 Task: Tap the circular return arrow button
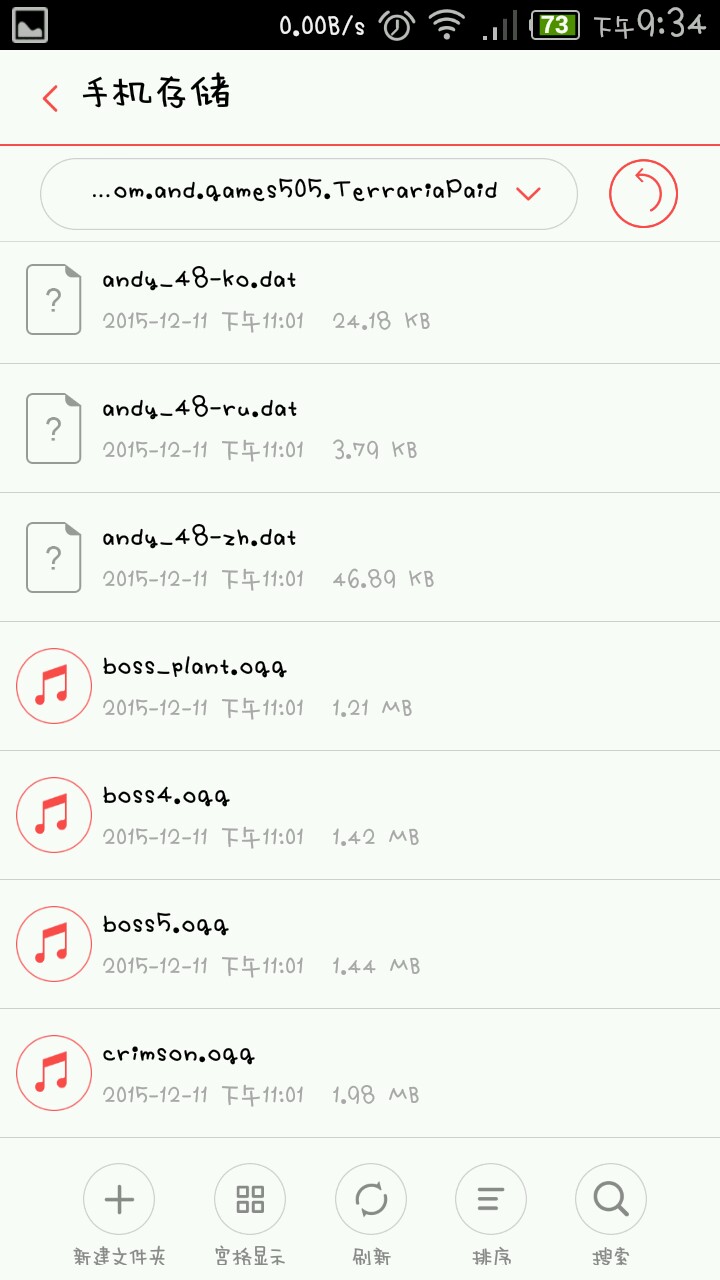coord(644,193)
